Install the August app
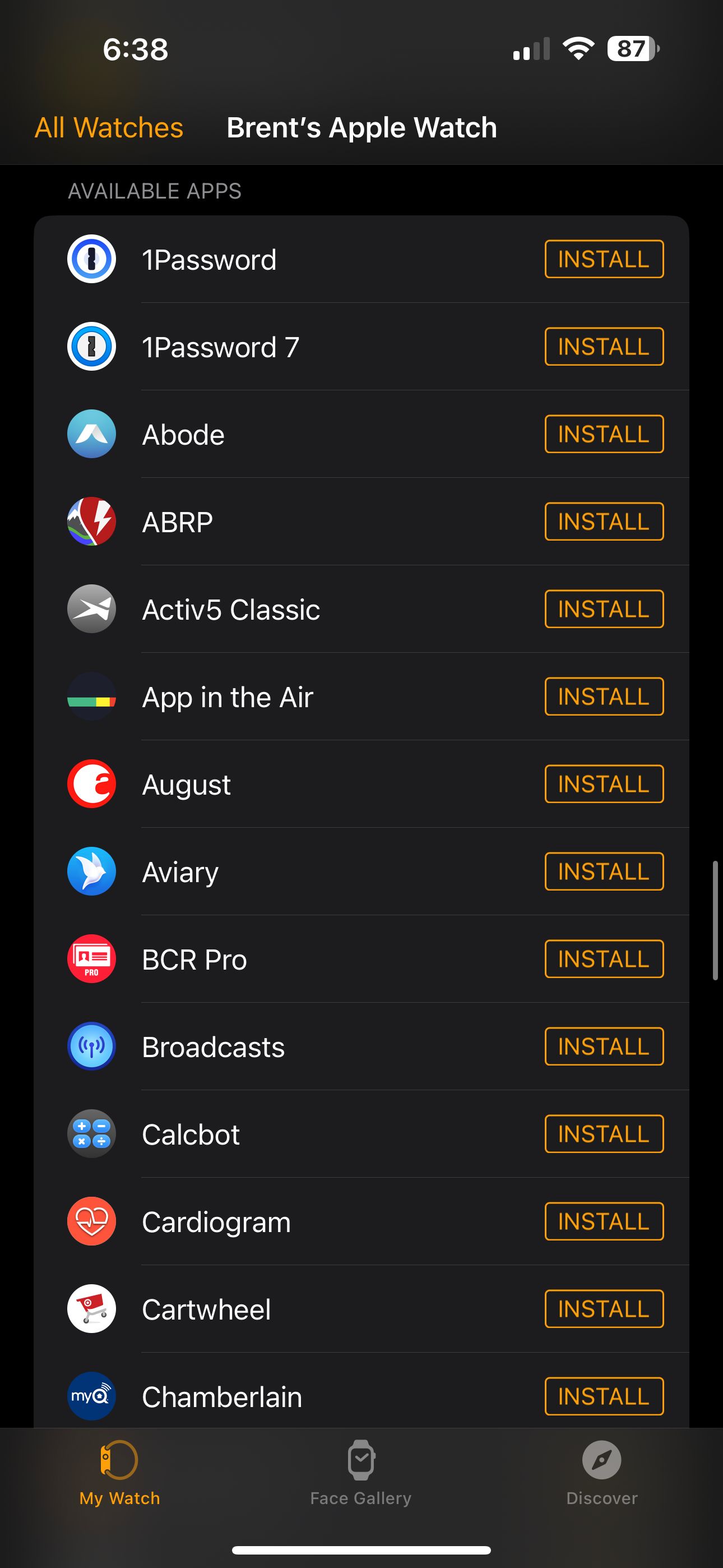This screenshot has height=1568, width=723. (603, 784)
